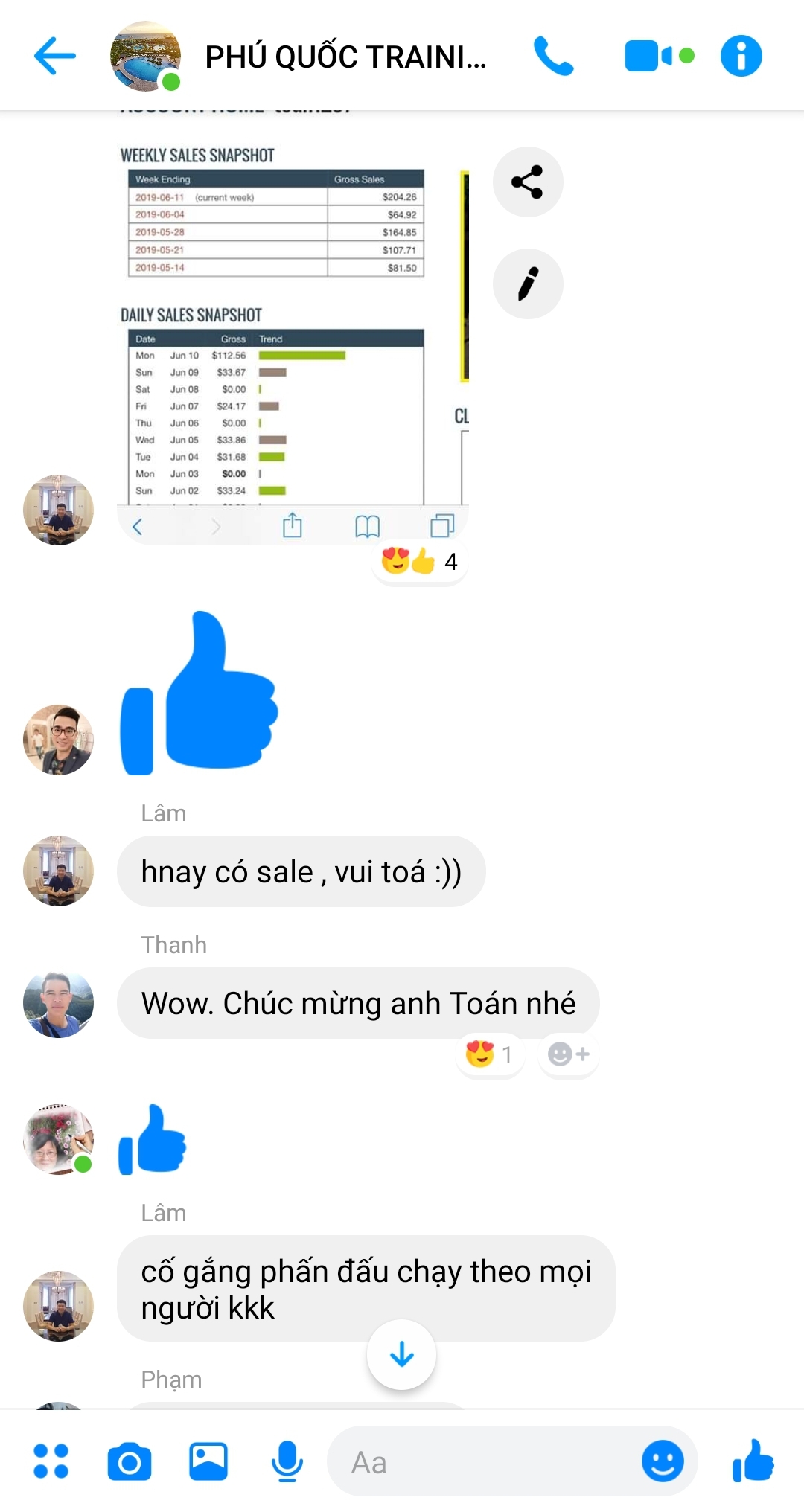The width and height of the screenshot is (804, 1512).
Task: Share the sales snapshot image
Action: (x=528, y=182)
